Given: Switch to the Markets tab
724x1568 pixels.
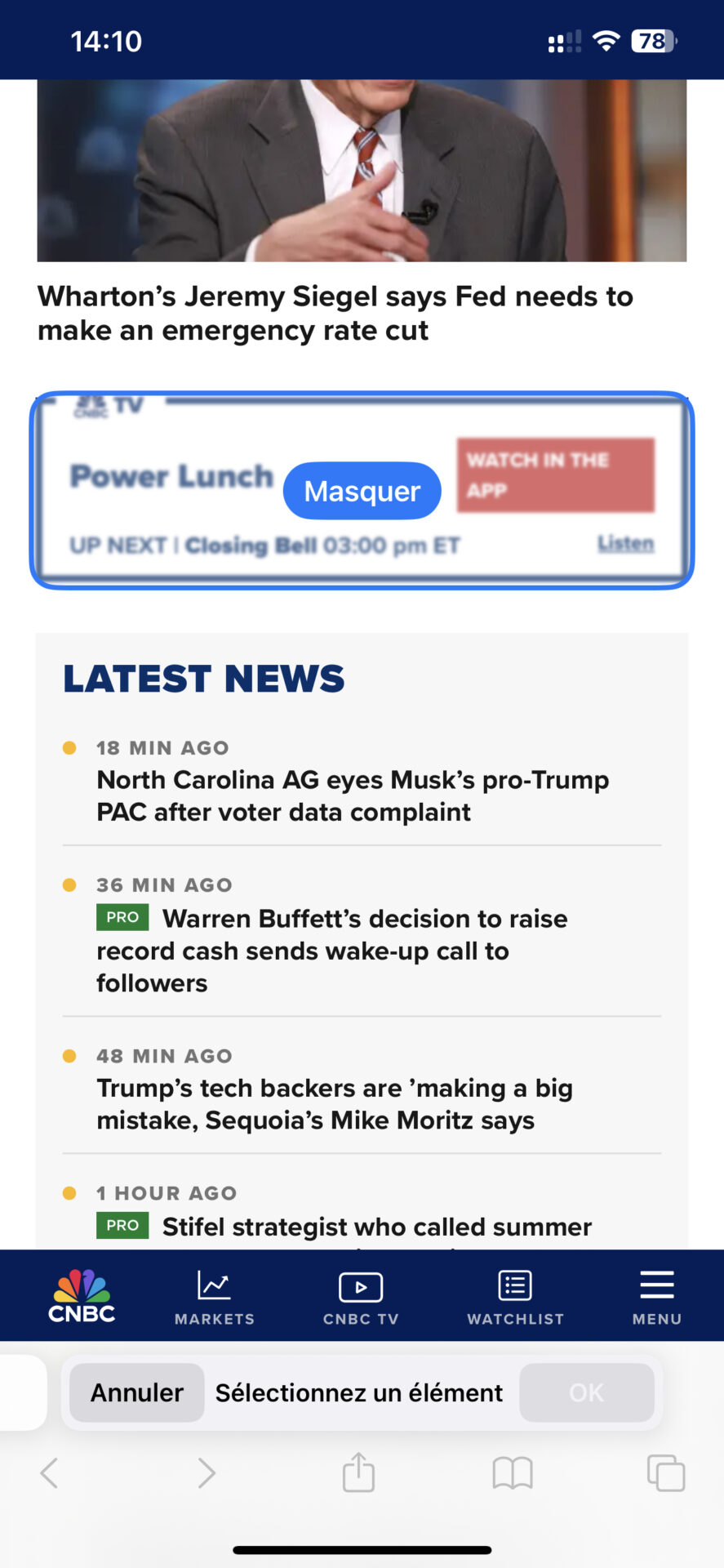Looking at the screenshot, I should (x=214, y=1296).
